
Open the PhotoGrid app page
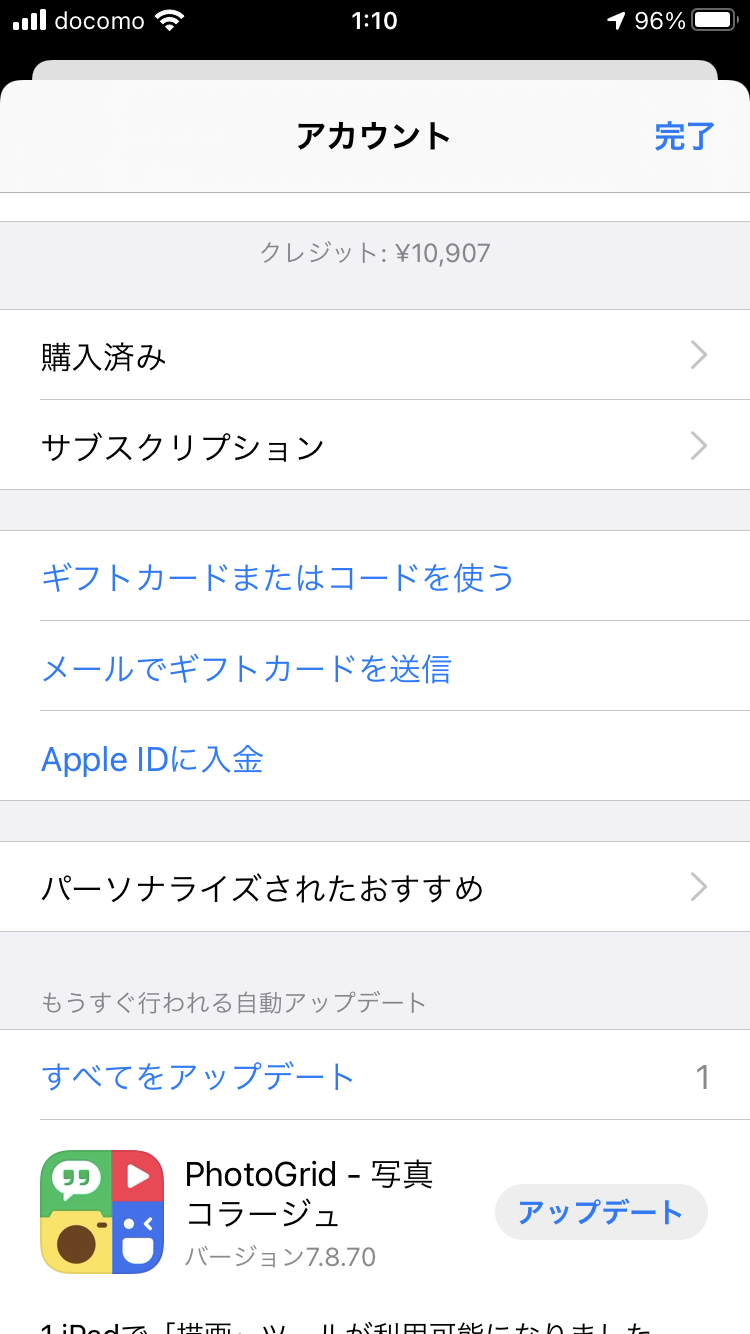pyautogui.click(x=102, y=1211)
